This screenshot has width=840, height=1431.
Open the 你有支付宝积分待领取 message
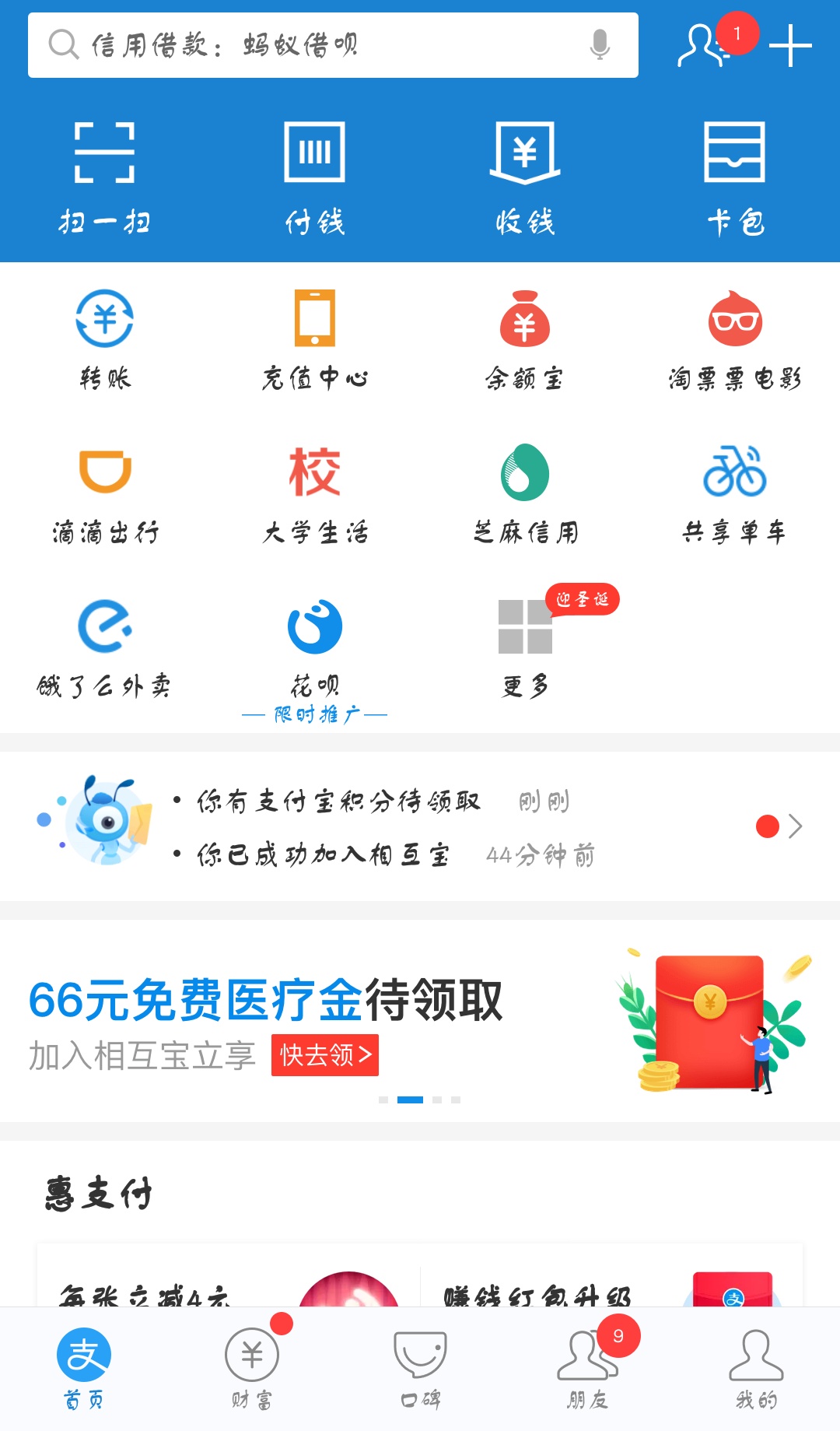click(338, 801)
